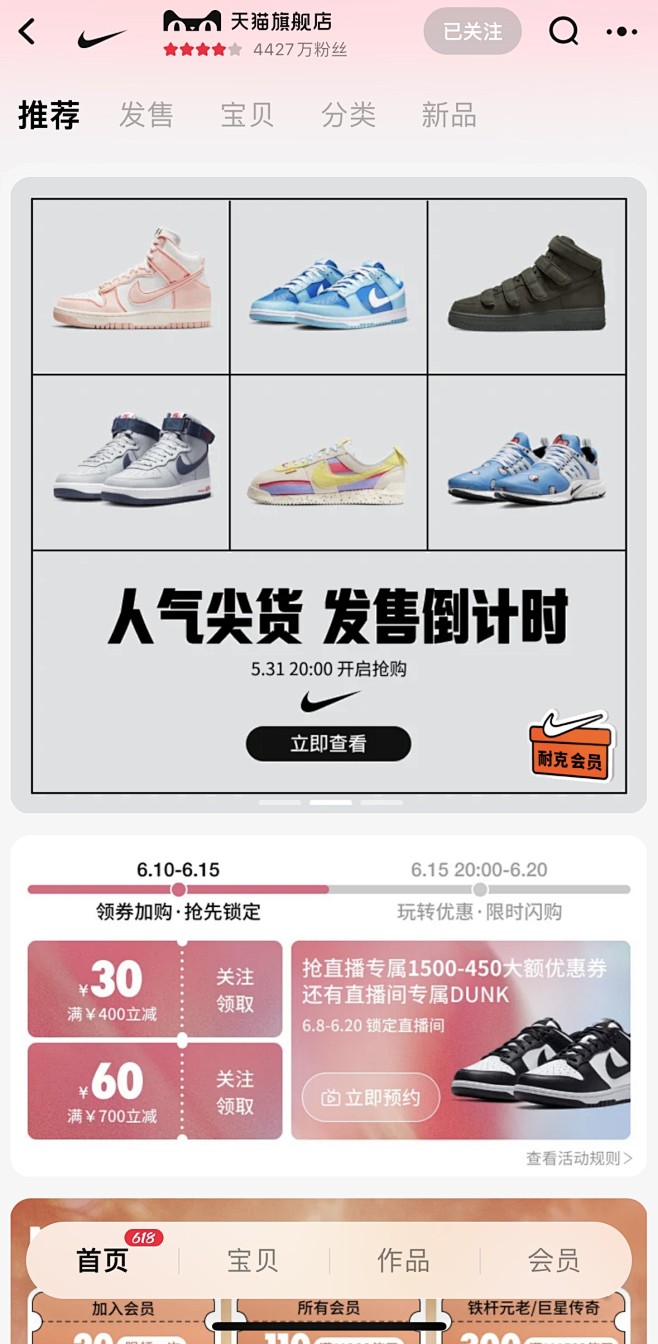Open the 耐克会员 badge
This screenshot has width=658, height=1344.
(571, 747)
